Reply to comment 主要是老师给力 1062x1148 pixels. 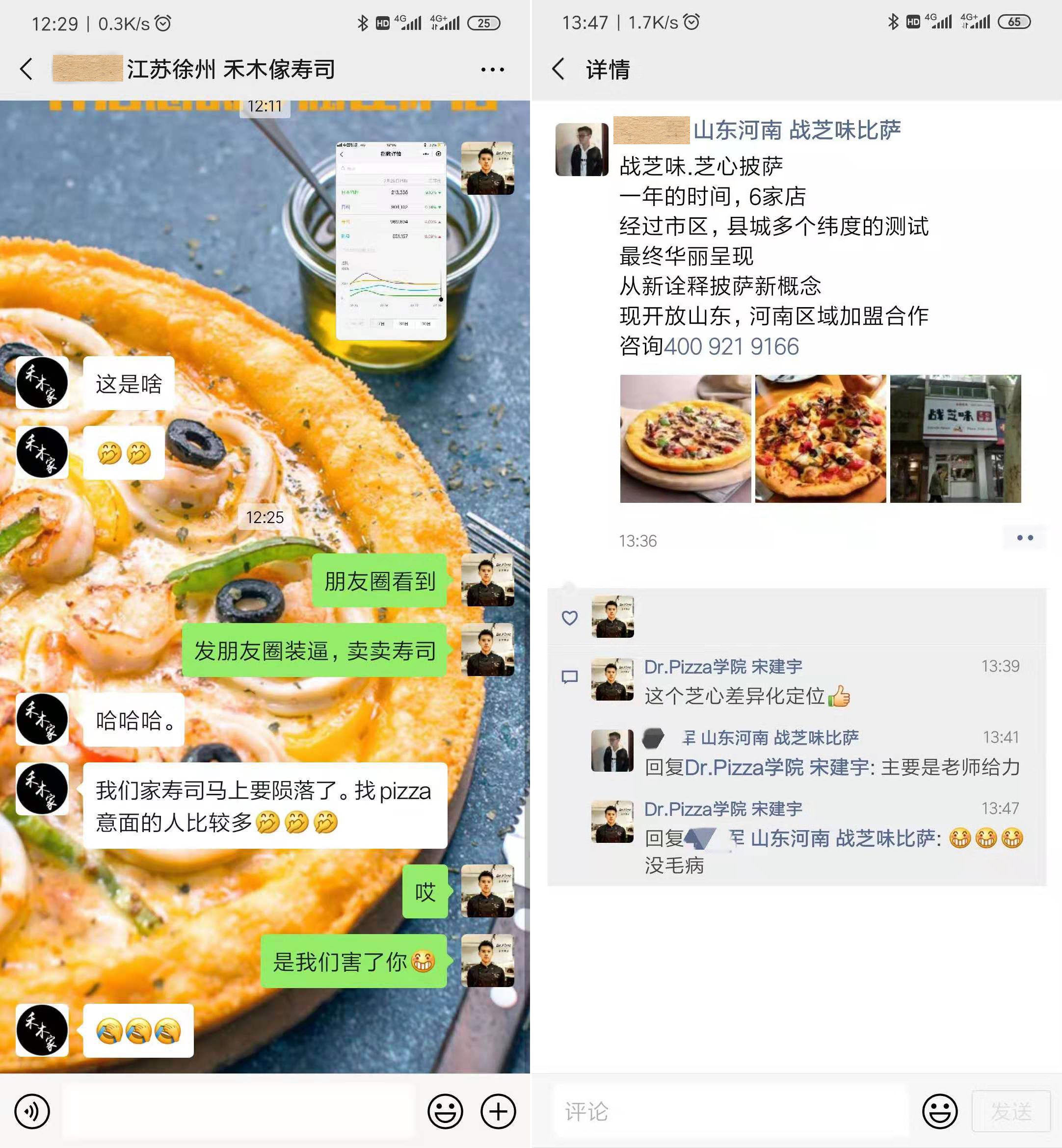pos(833,767)
